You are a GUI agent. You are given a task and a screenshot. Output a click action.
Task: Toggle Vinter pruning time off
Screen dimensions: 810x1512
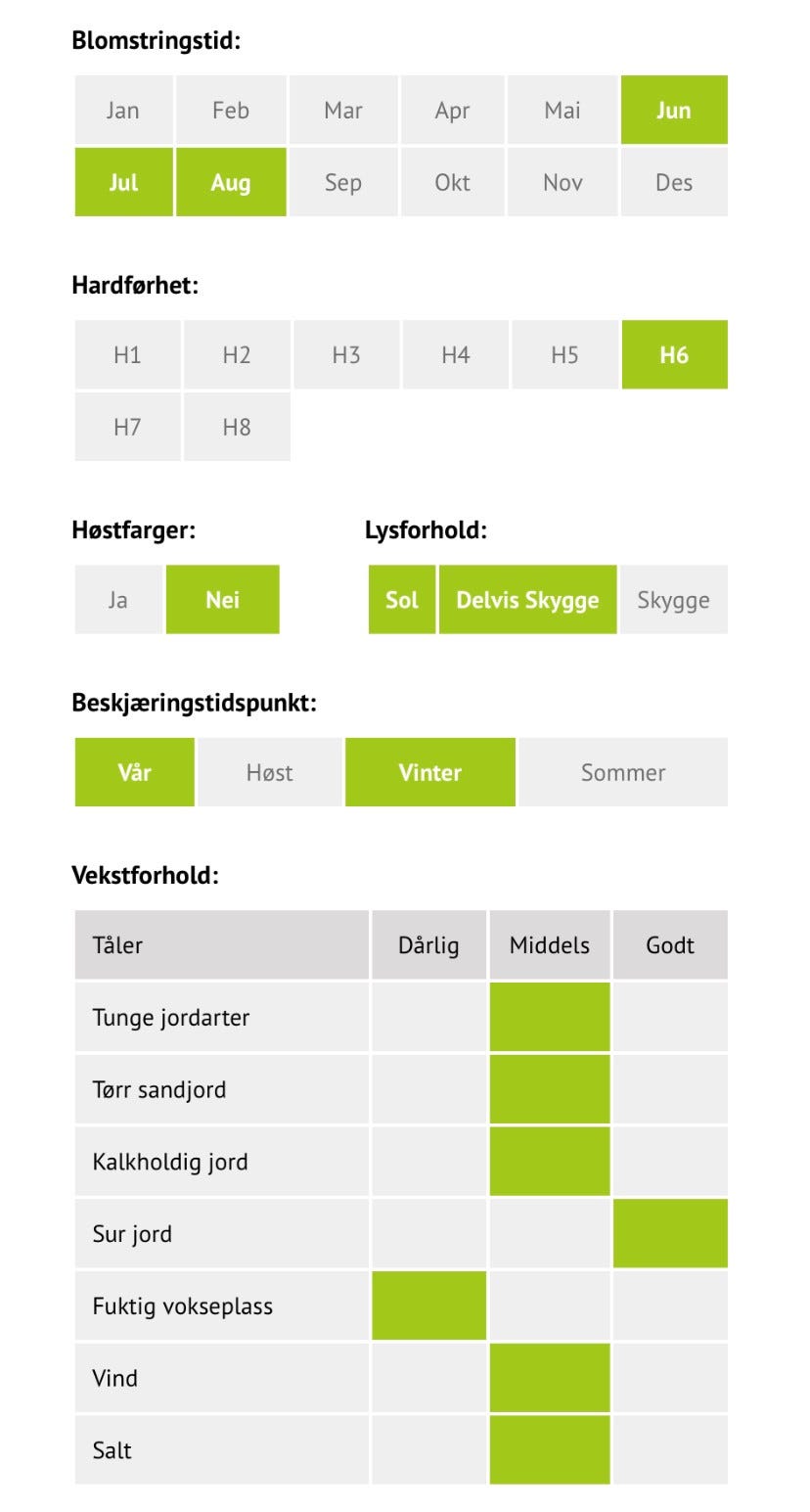430,772
